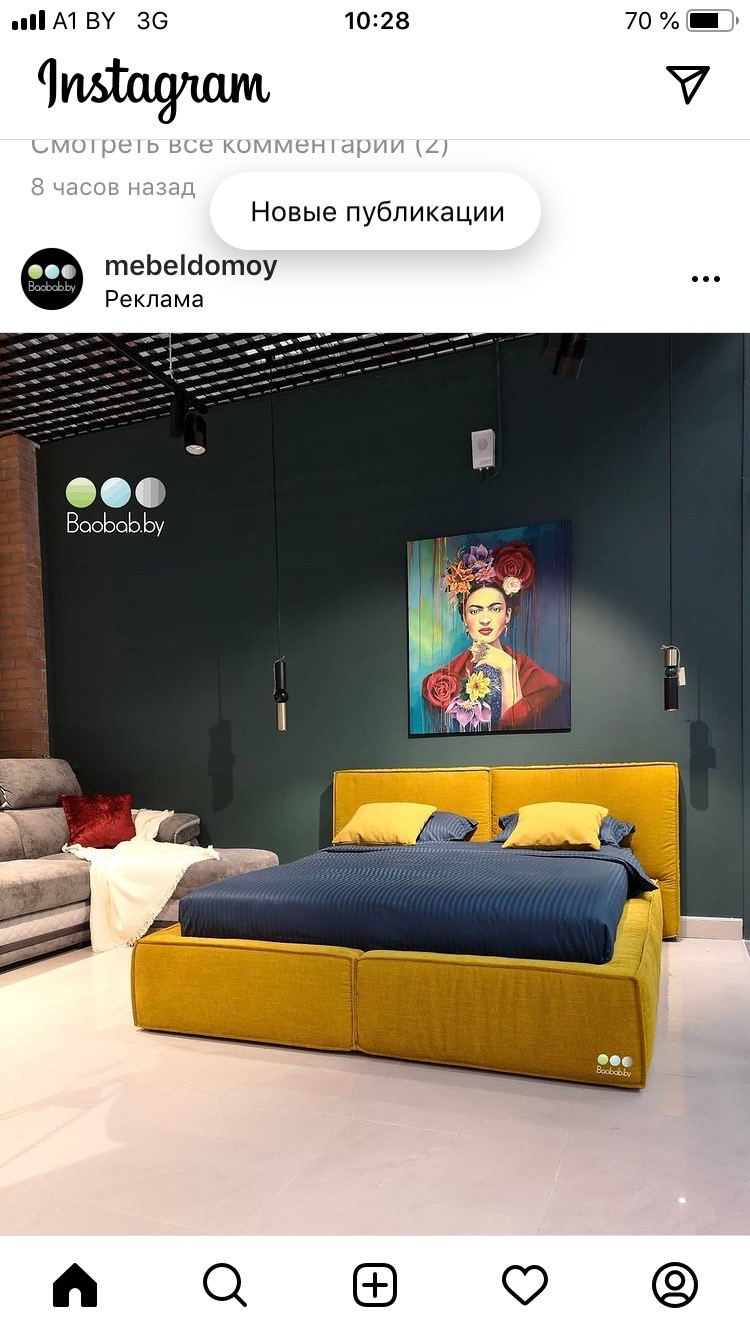Create a new post with plus tab
Viewport: 750px width, 1334px height.
pos(375,1284)
